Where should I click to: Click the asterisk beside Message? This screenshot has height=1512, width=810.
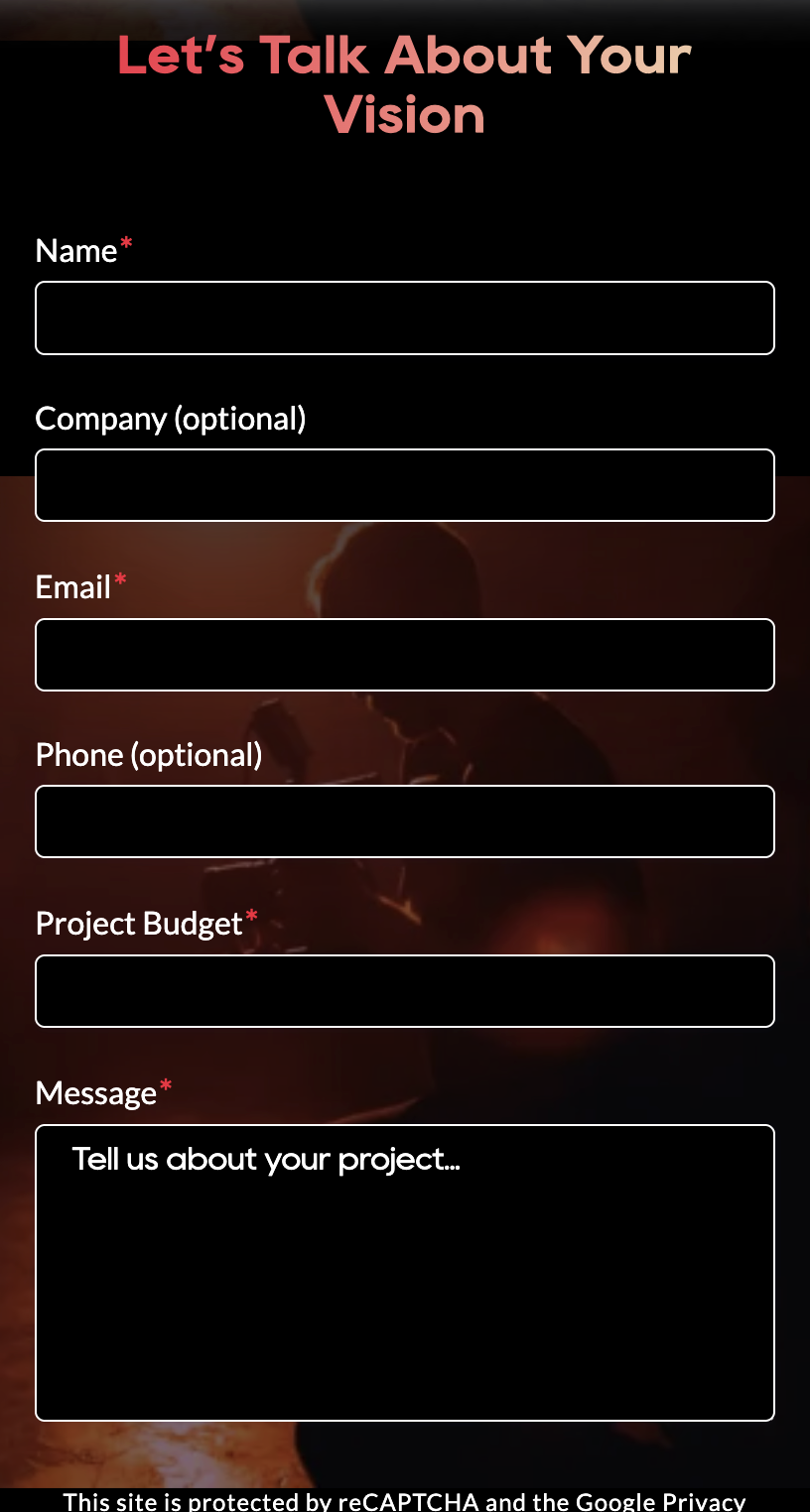(x=164, y=1086)
